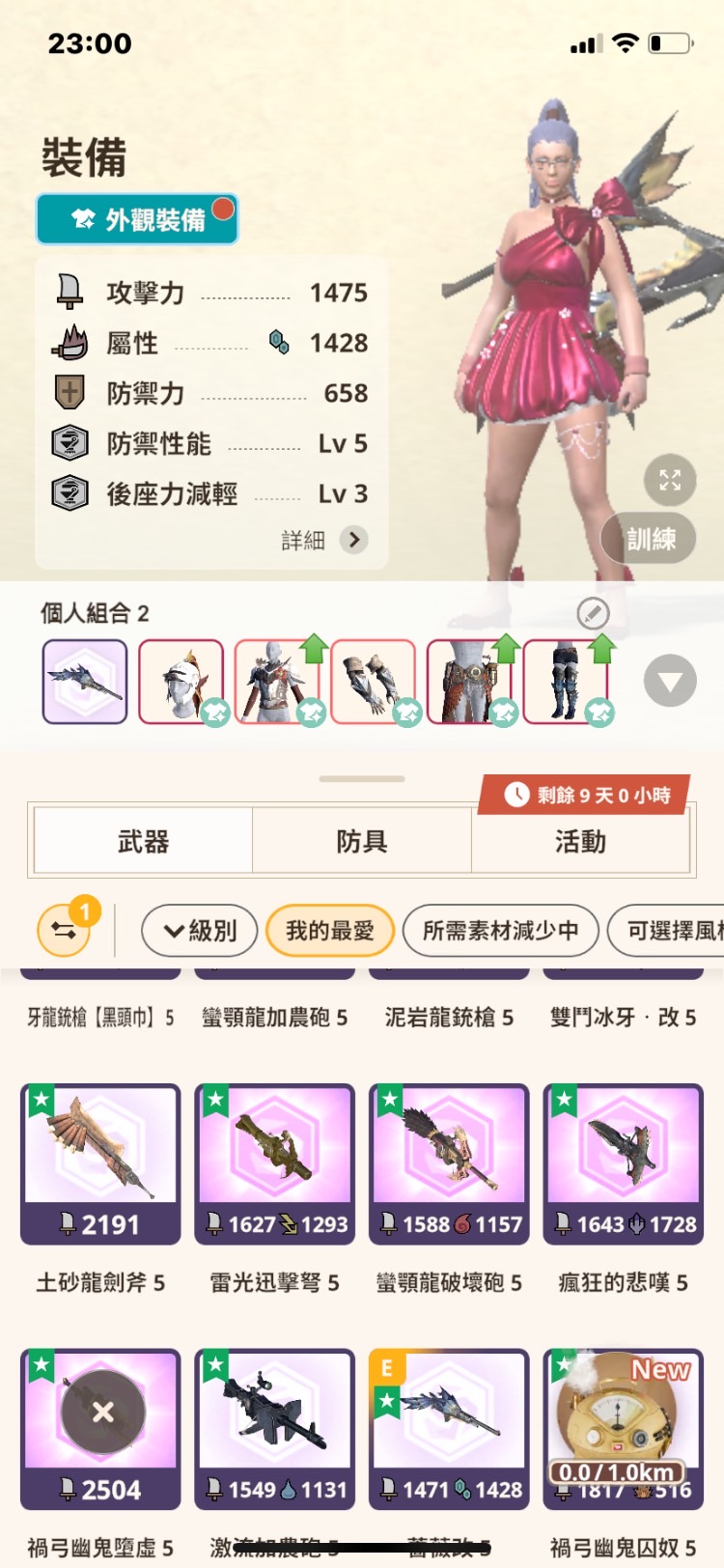Viewport: 724px width, 1568px height.
Task: Select weapon 土砂龍劍斧 5
Action: pos(100,1163)
